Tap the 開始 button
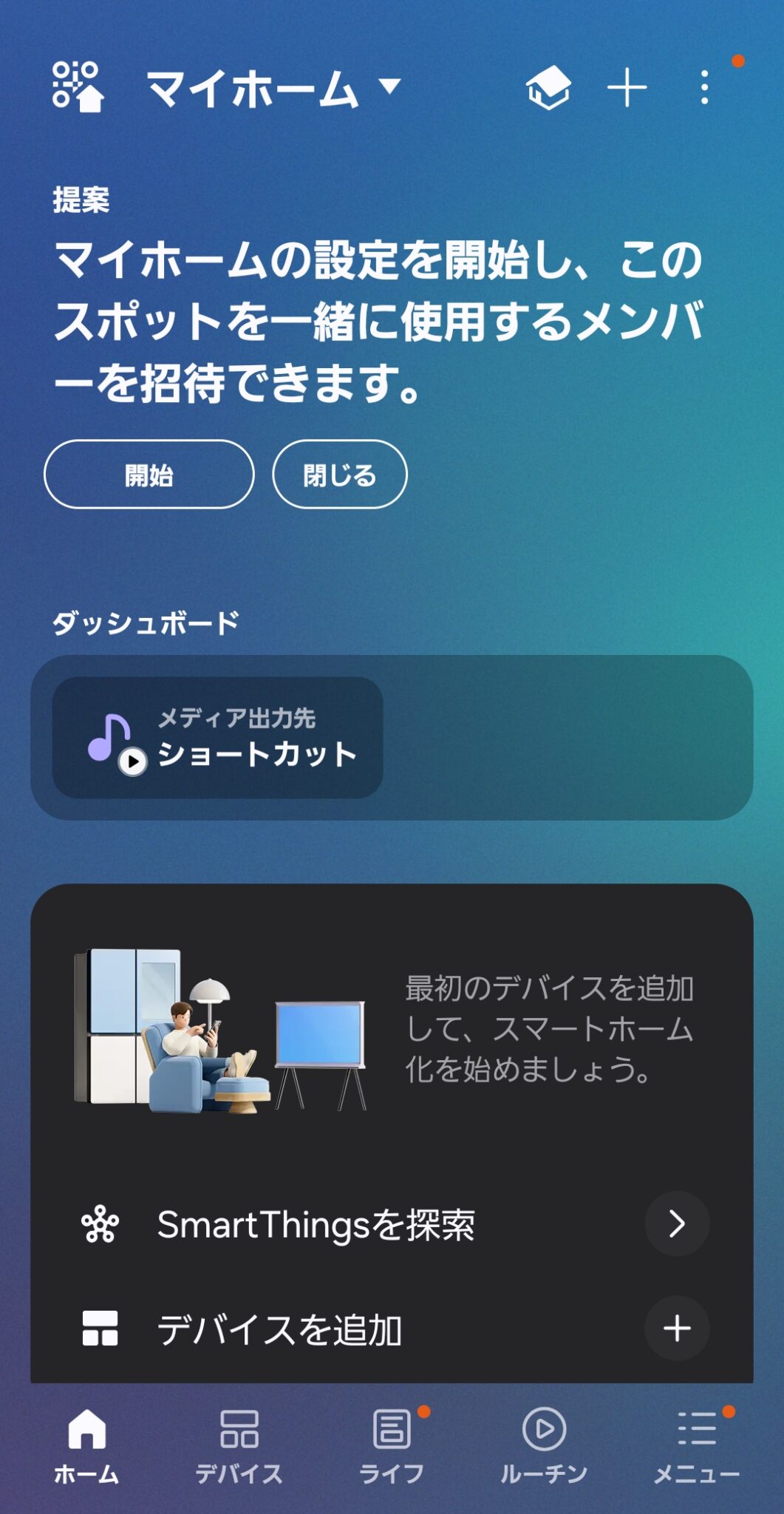 coord(149,475)
